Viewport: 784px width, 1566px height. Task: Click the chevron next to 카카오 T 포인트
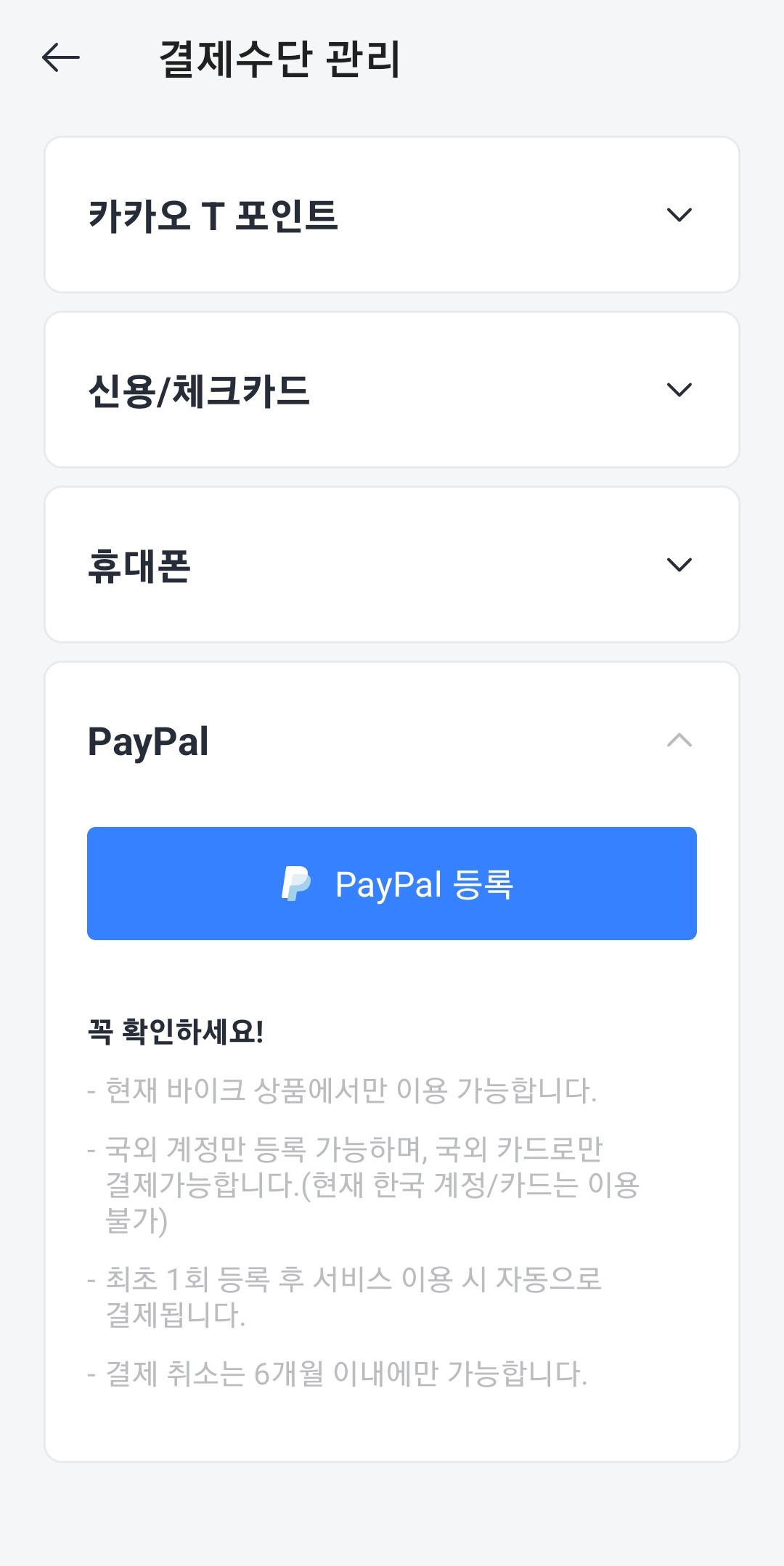pyautogui.click(x=679, y=214)
